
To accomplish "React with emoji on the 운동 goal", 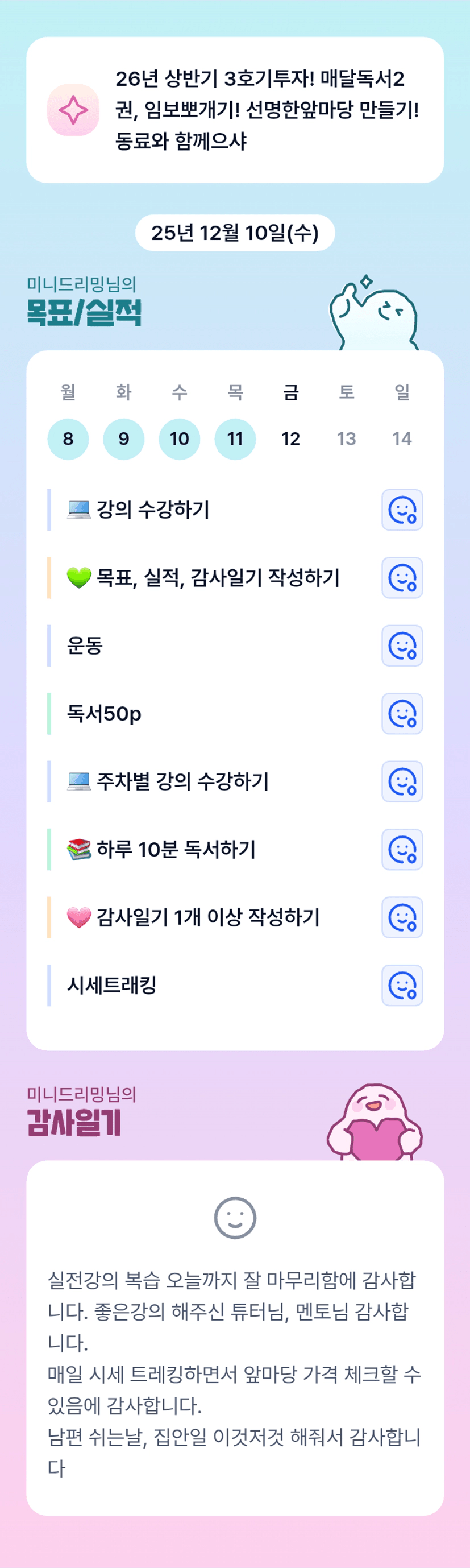I will pos(402,646).
